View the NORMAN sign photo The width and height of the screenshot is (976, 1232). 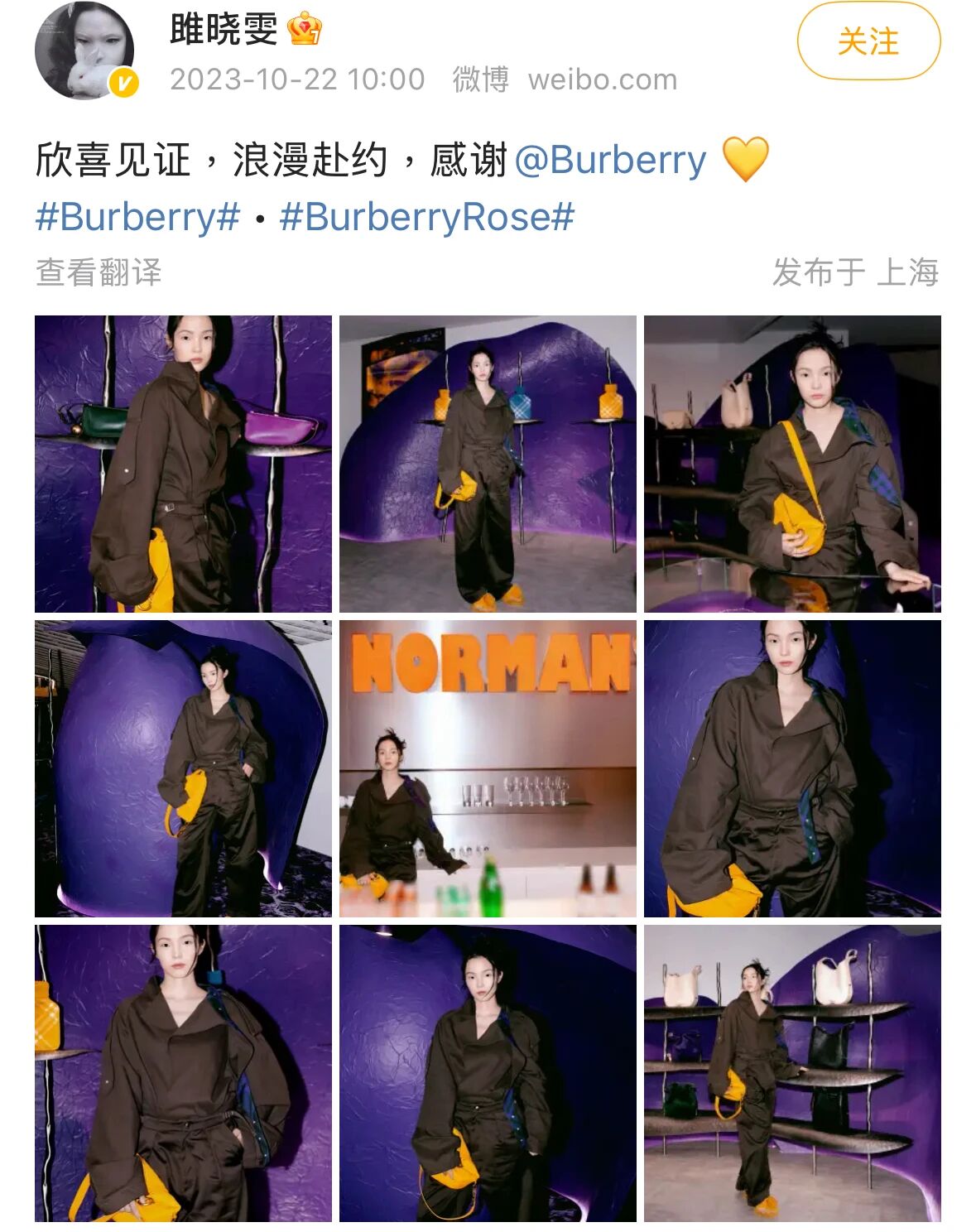(x=488, y=768)
